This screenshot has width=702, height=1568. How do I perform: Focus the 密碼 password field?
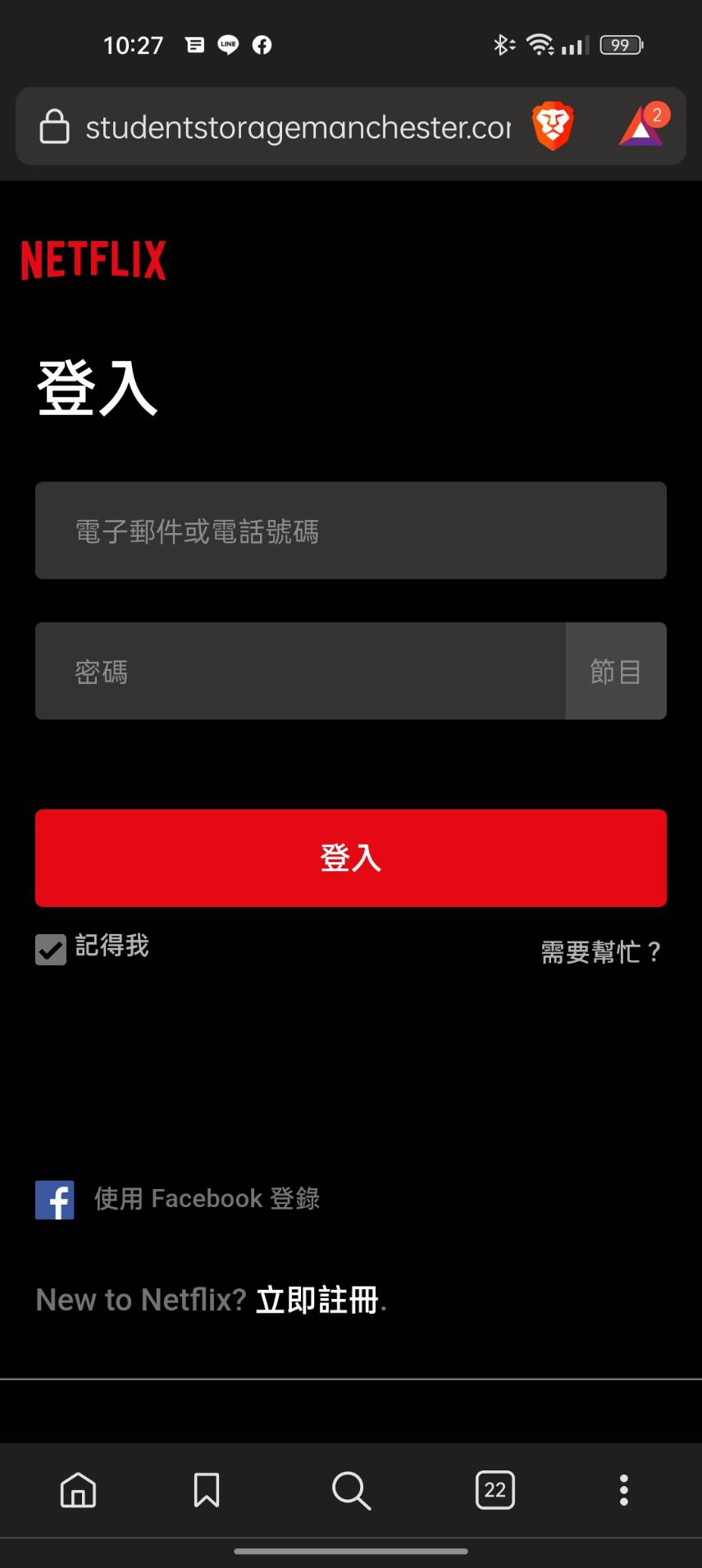click(299, 671)
